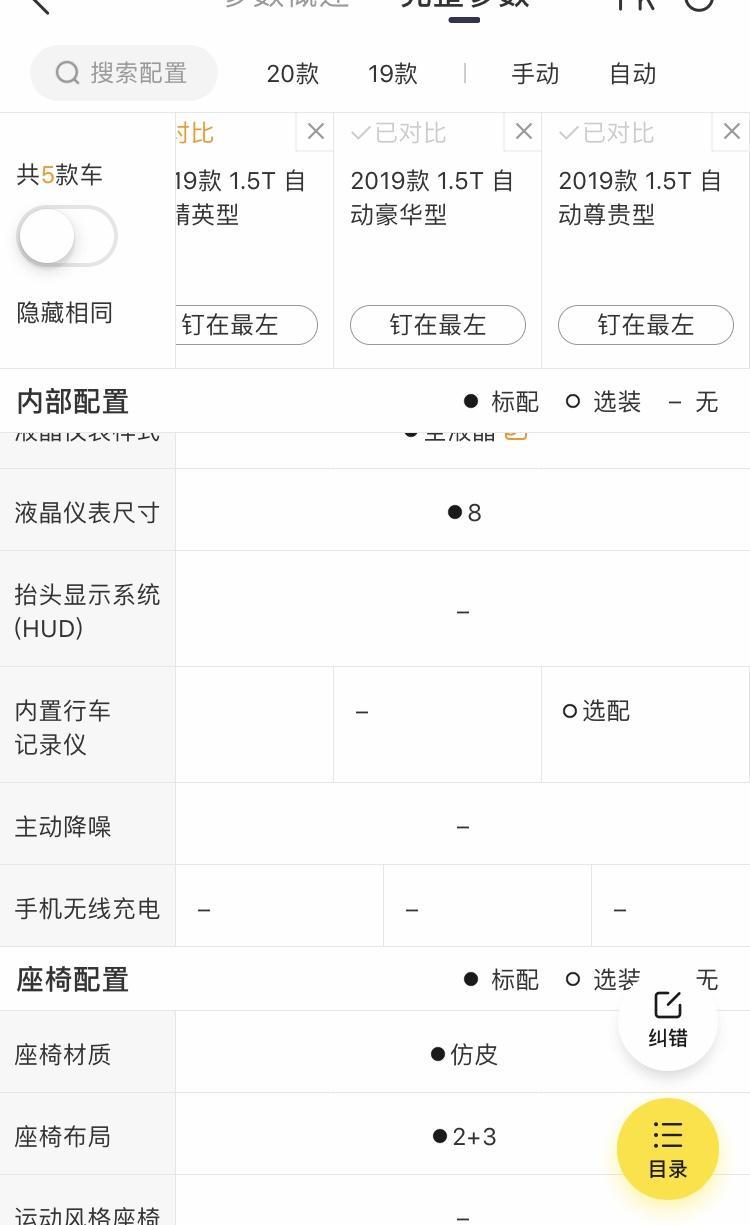Open the 搜索配置 search field
This screenshot has width=750, height=1225.
[124, 73]
